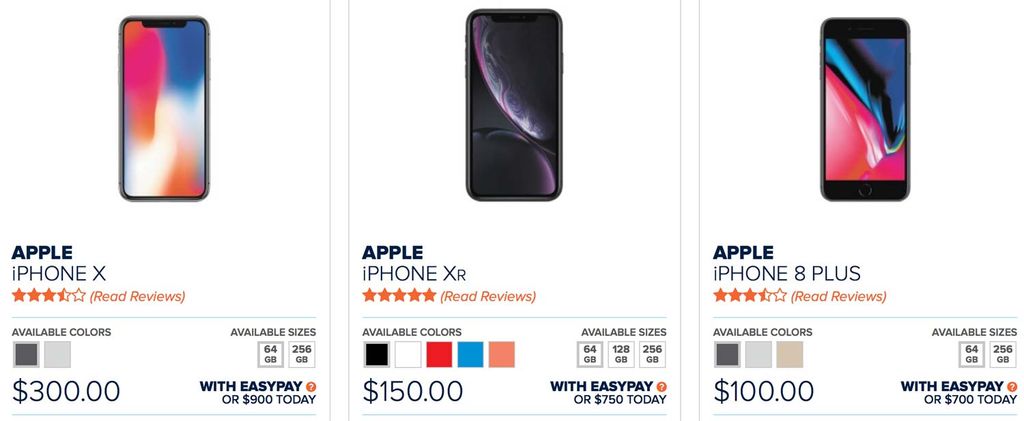This screenshot has height=421, width=1024.
Task: Open EasyPay help icon for iPhone X
Action: (311, 386)
